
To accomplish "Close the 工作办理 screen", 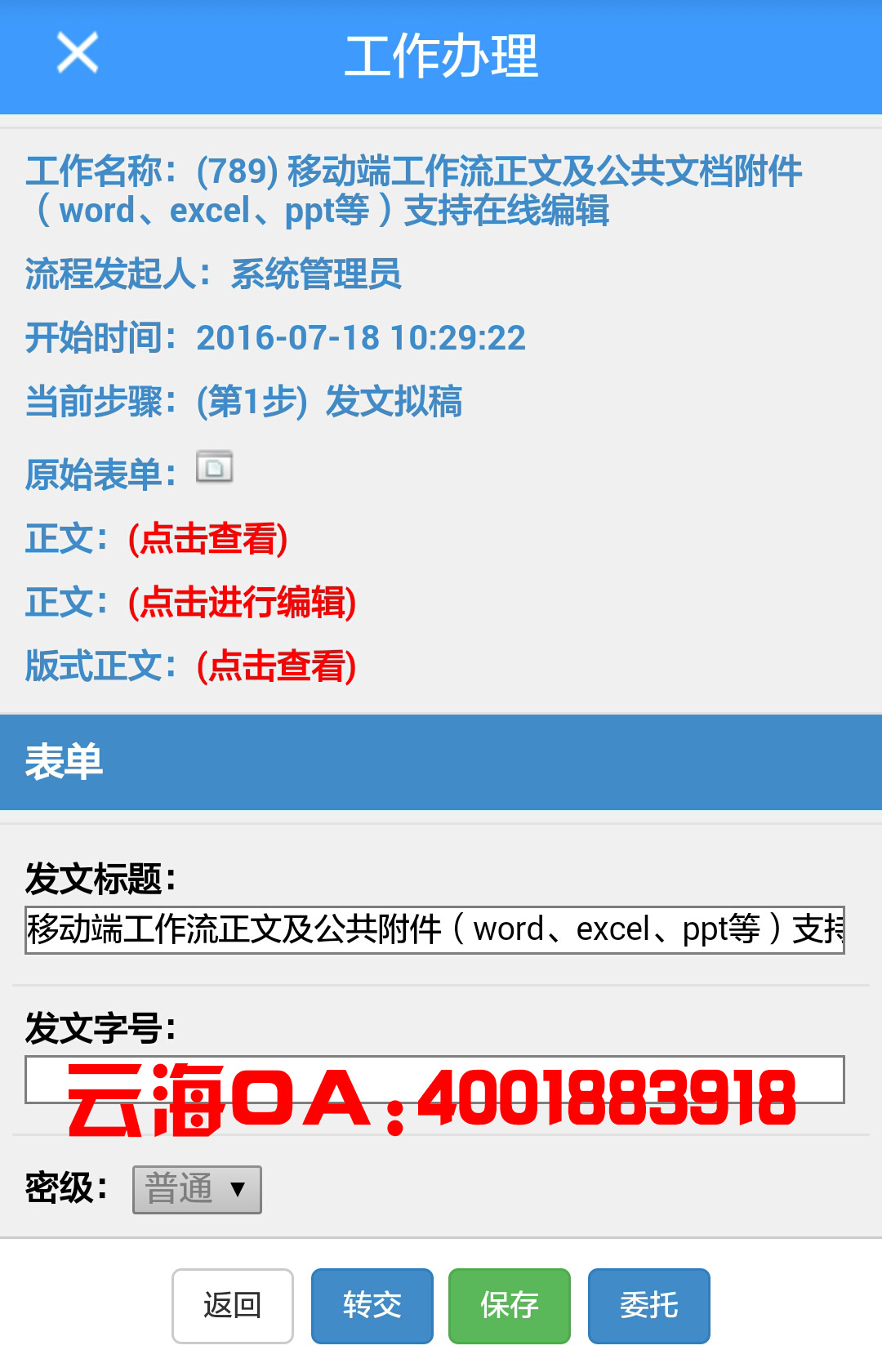I will [x=78, y=53].
